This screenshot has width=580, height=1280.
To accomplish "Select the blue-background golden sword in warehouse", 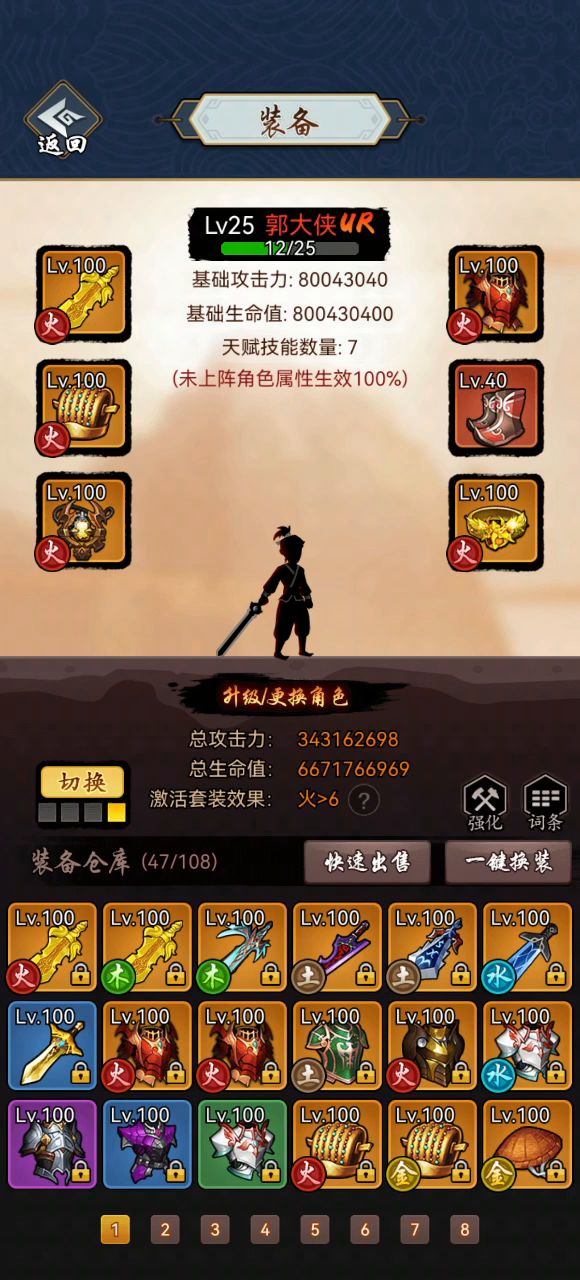I will pyautogui.click(x=52, y=1046).
